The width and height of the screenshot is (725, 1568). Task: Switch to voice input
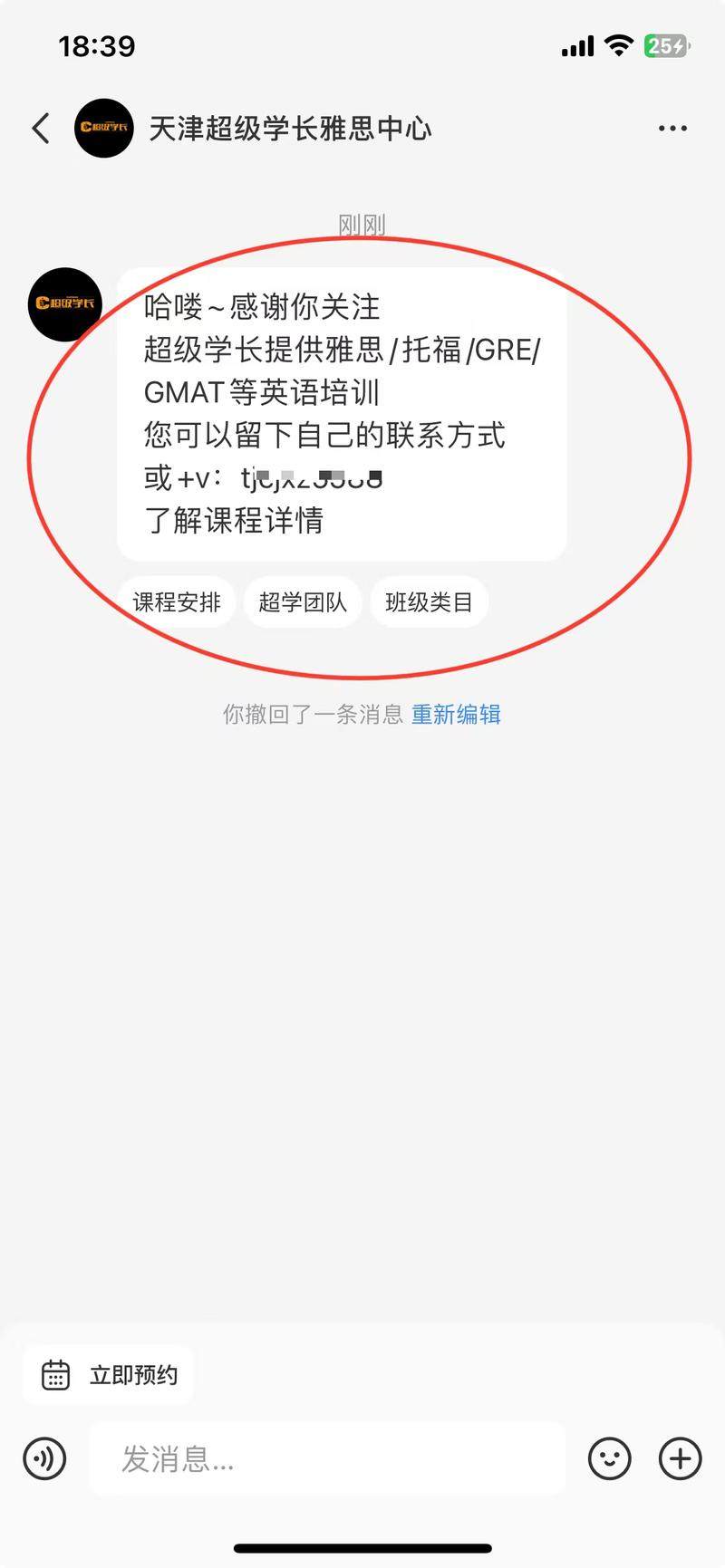point(44,1458)
